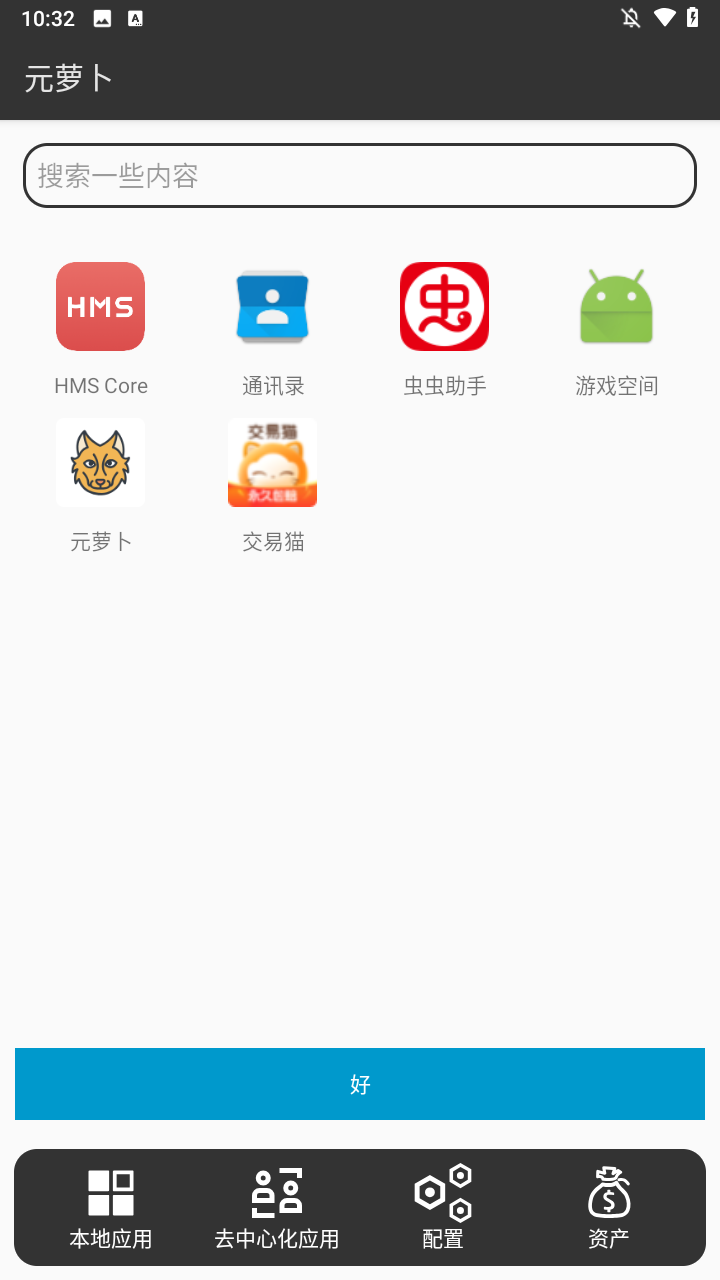
Task: Open the 配置 tab
Action: pyautogui.click(x=442, y=1238)
